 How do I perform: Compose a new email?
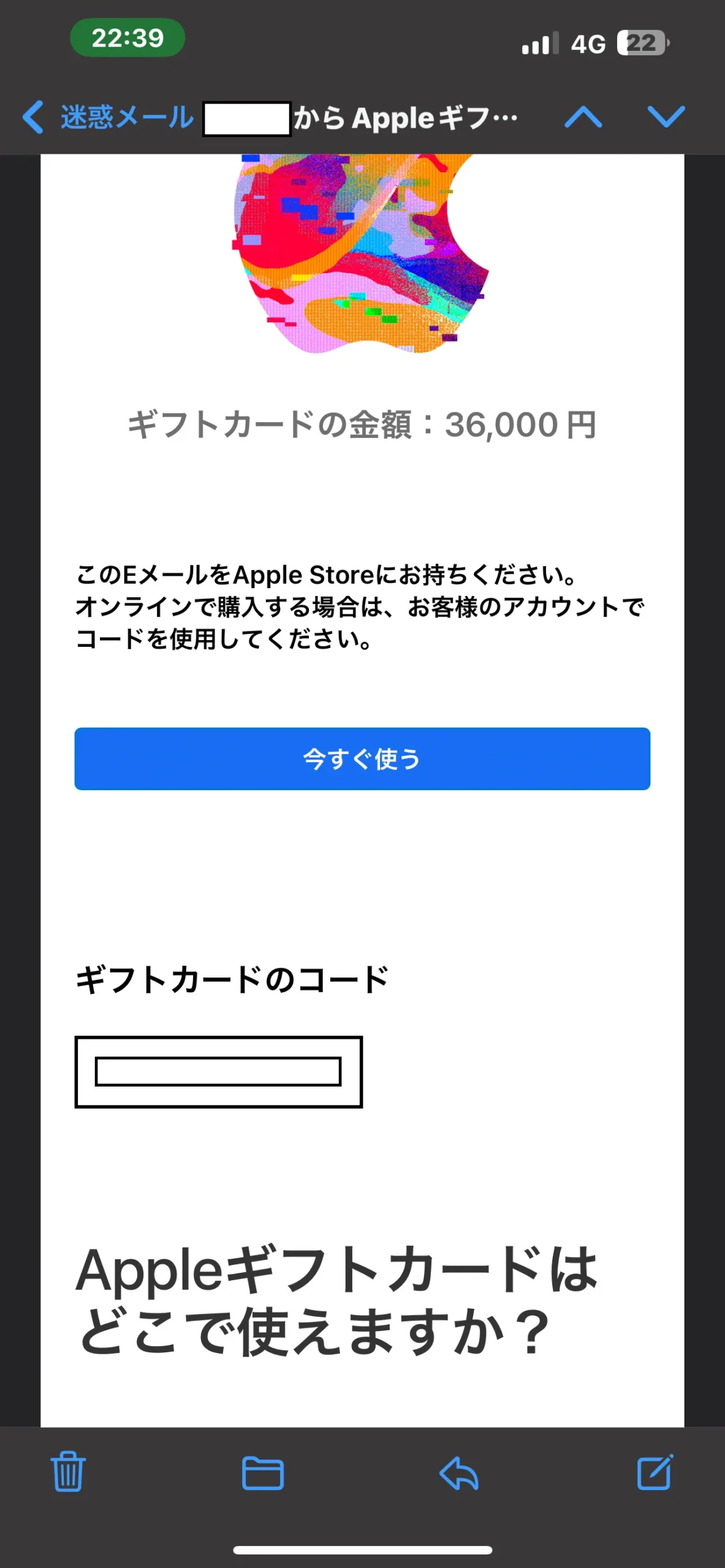[655, 1472]
